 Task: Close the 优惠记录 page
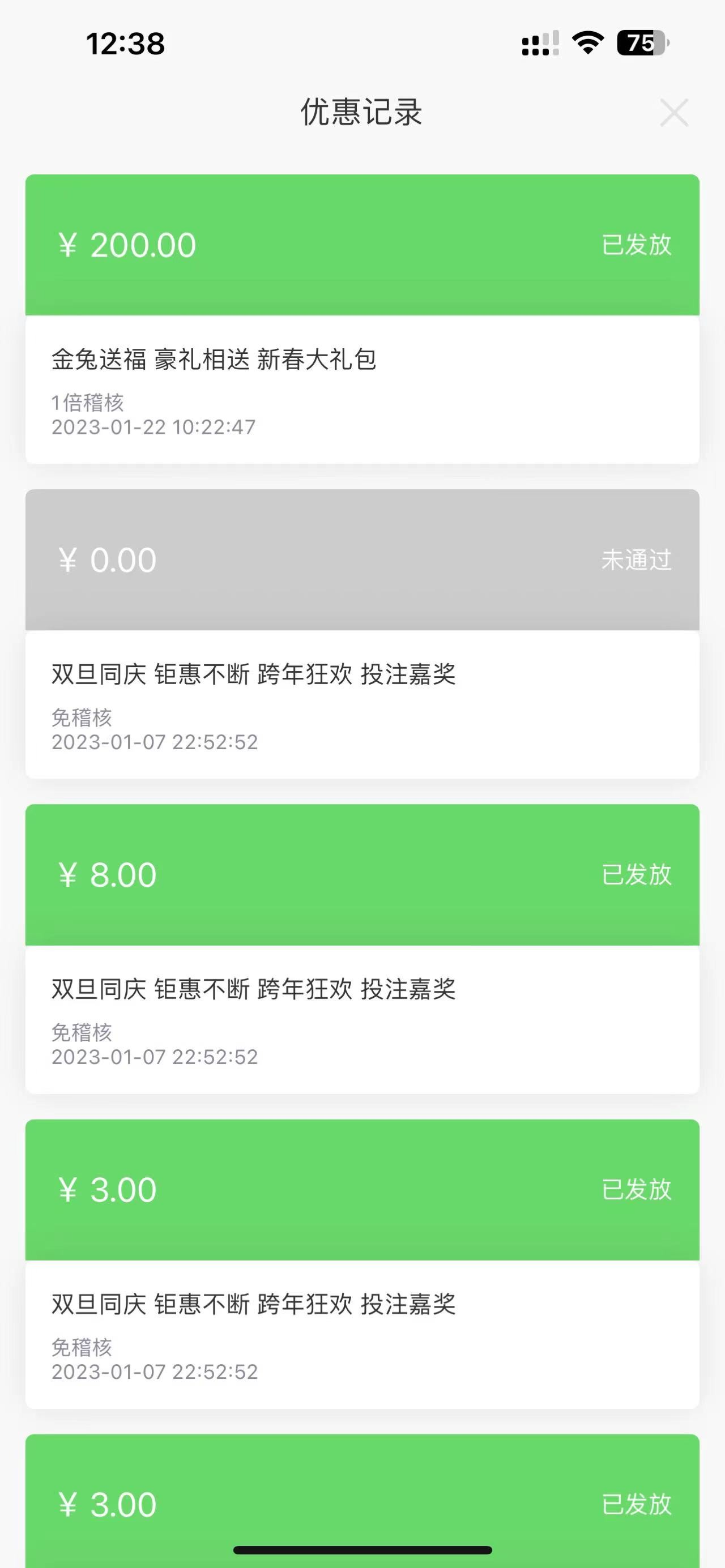pos(674,113)
